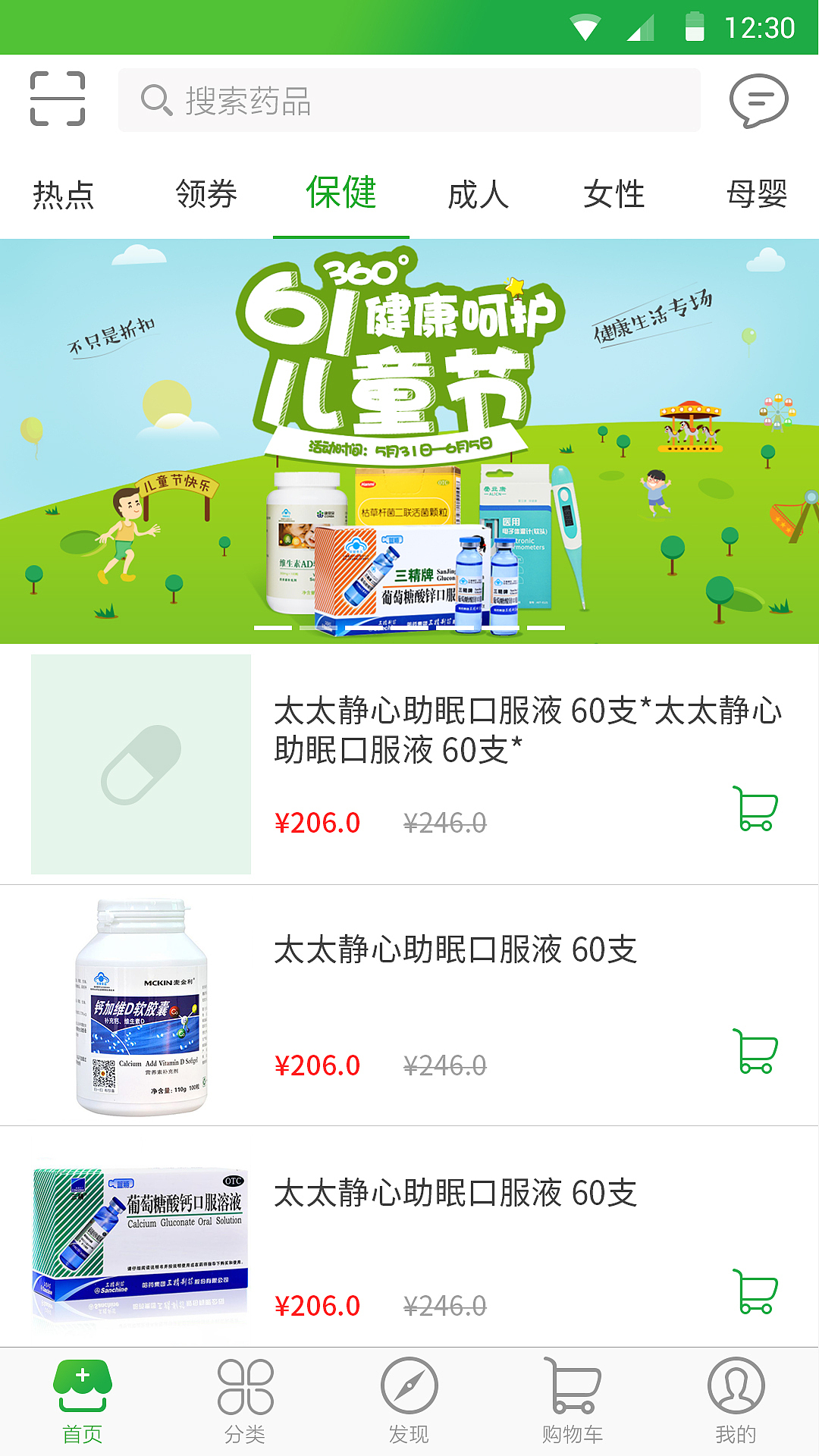
Task: Open the message chat icon
Action: [x=761, y=99]
